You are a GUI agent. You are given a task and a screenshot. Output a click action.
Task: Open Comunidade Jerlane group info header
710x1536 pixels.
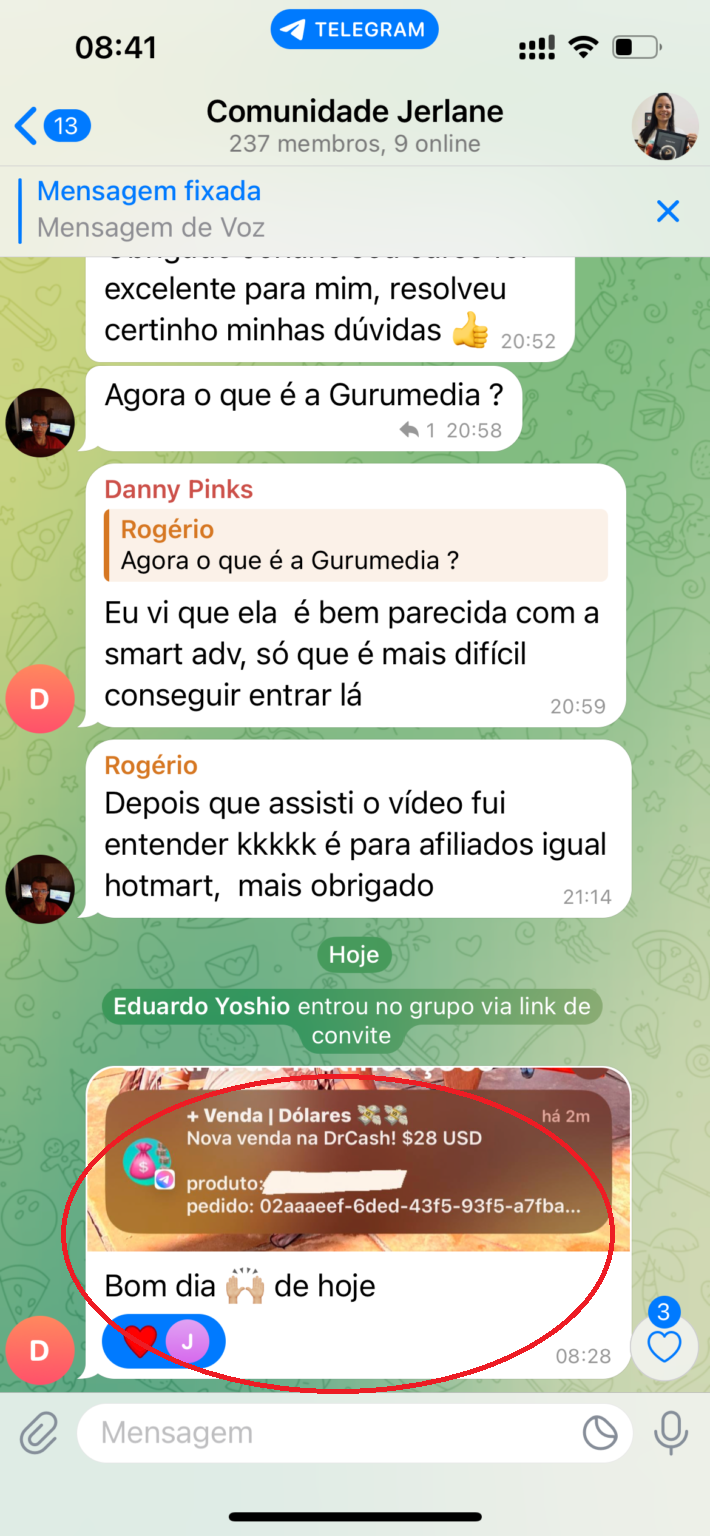click(x=354, y=126)
